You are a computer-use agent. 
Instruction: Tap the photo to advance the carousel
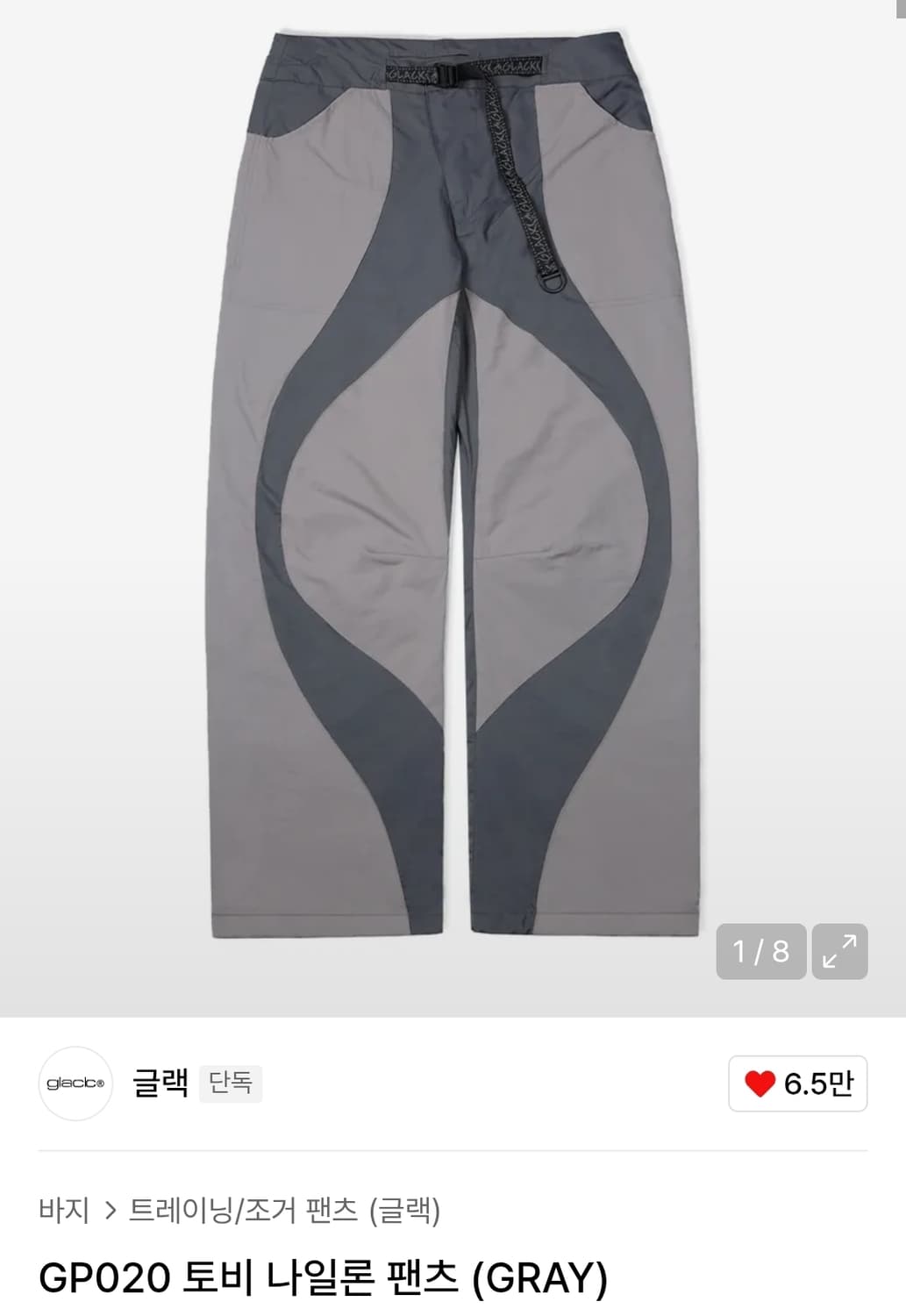(453, 491)
